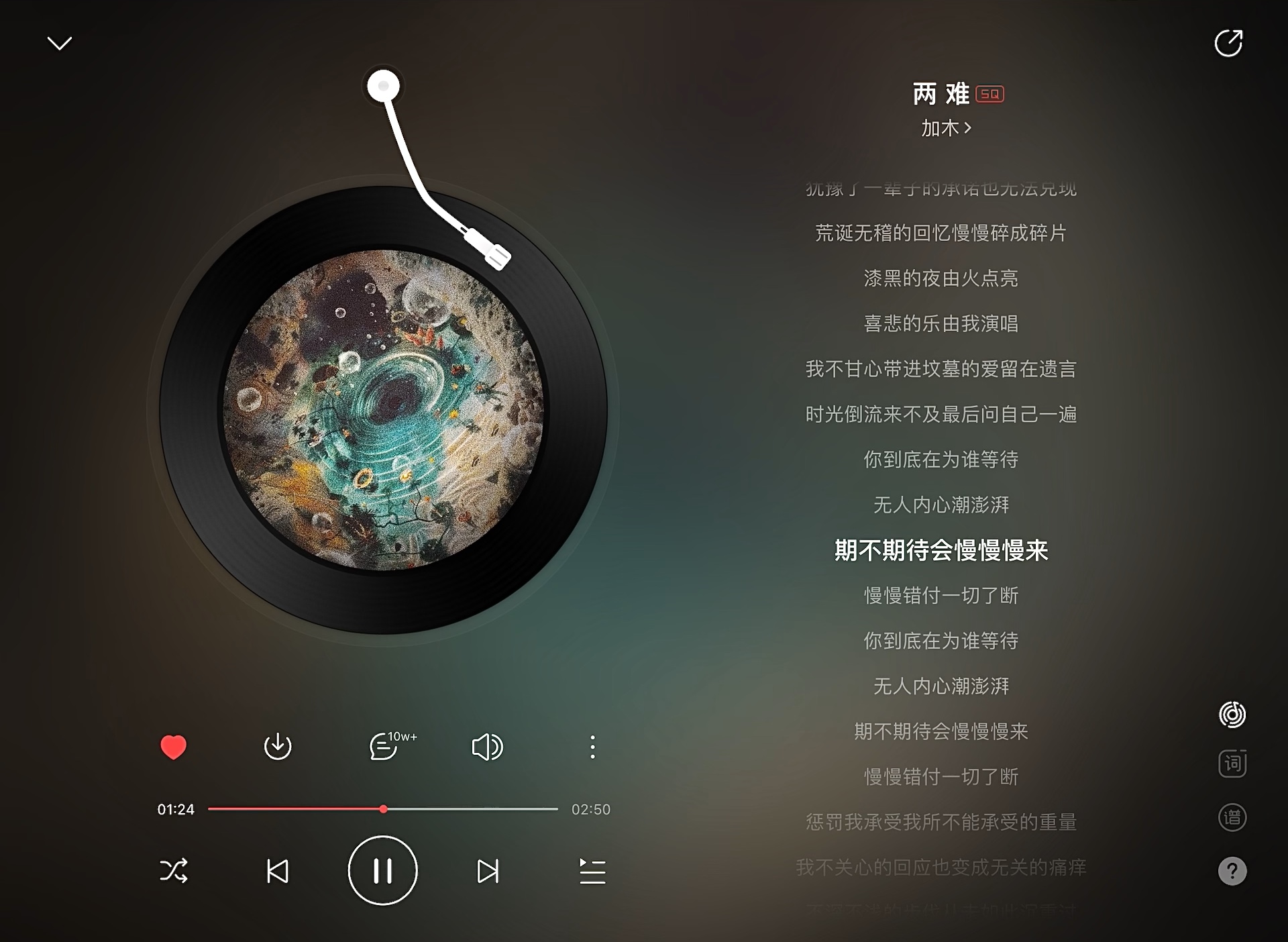The image size is (1288, 942).
Task: Open the three-dot more options menu
Action: [592, 747]
